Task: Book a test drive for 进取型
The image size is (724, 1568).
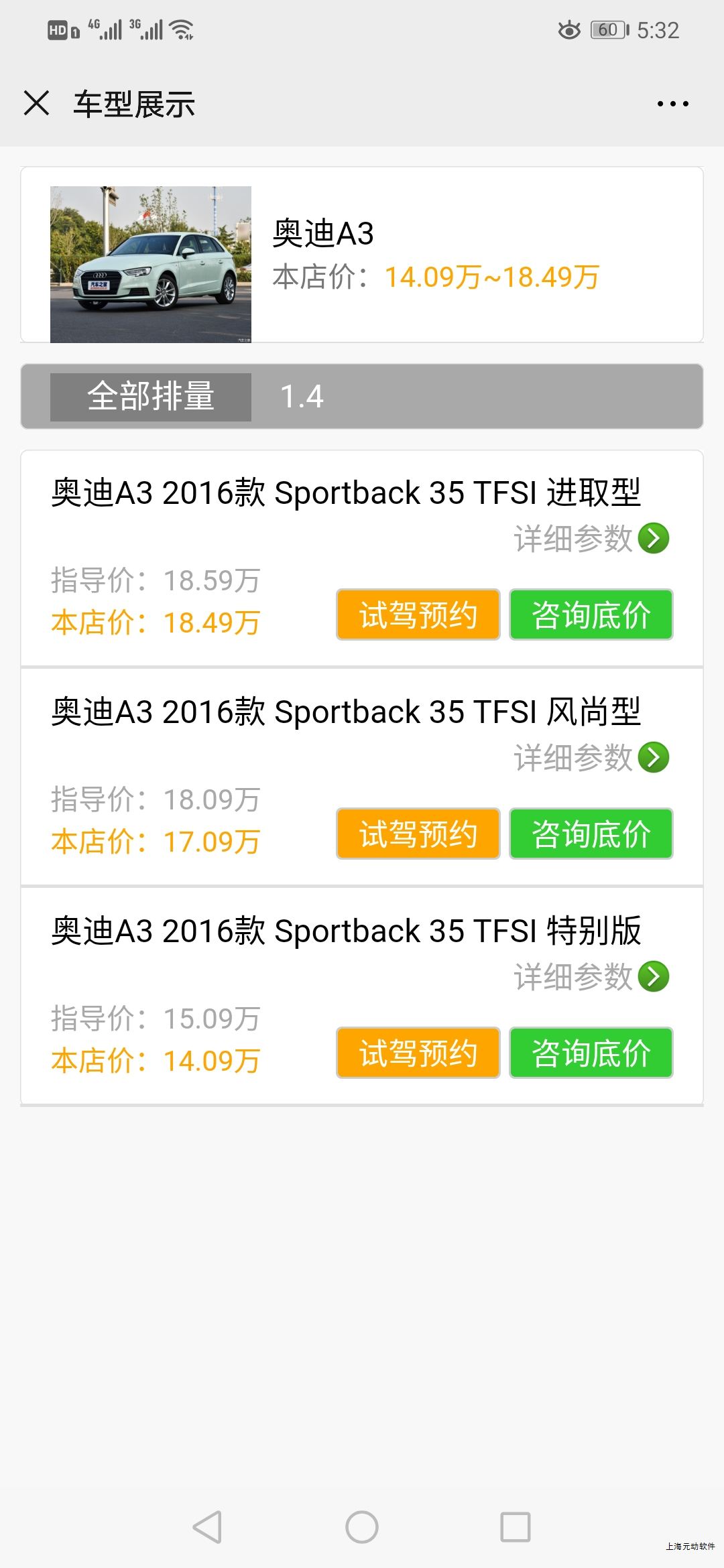Action: click(x=418, y=614)
